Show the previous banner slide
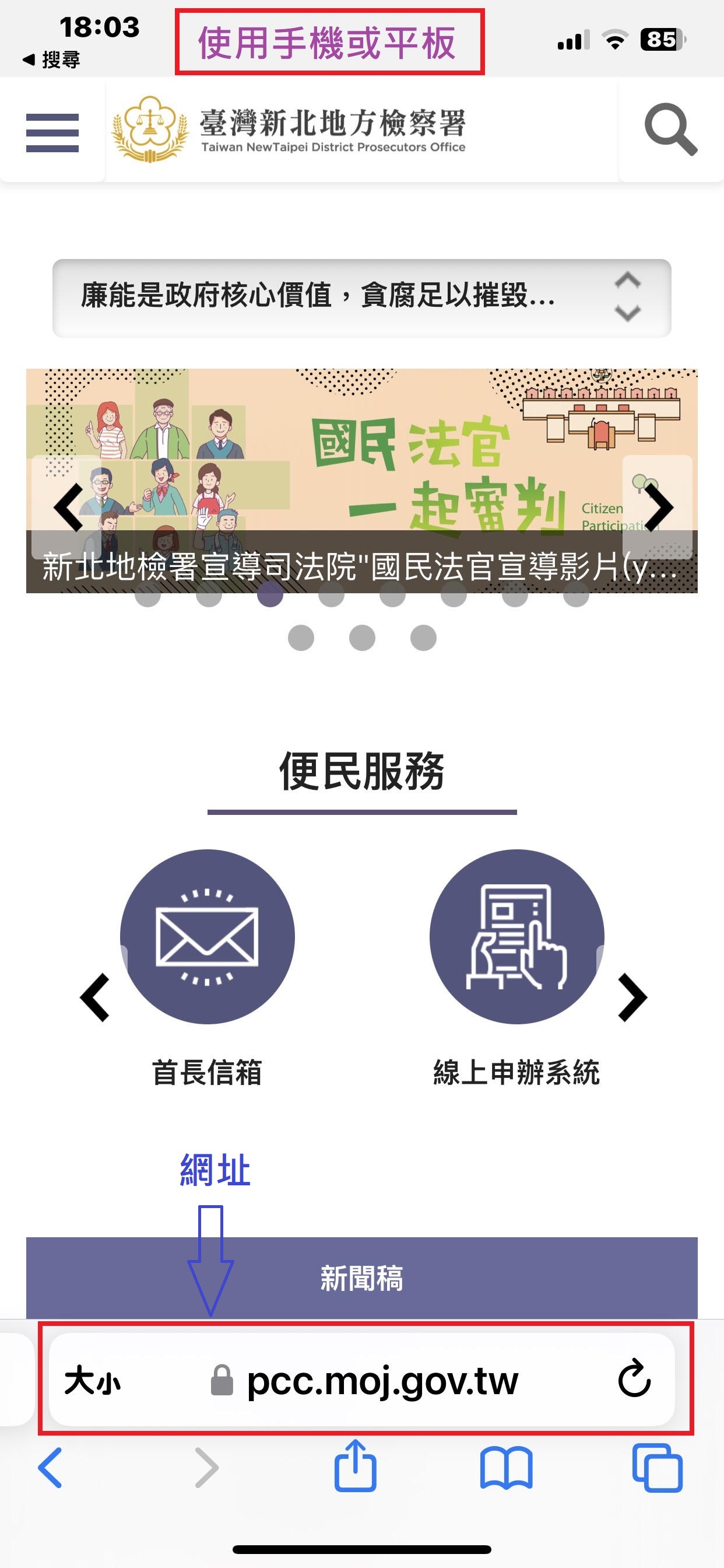724x1568 pixels. point(68,507)
